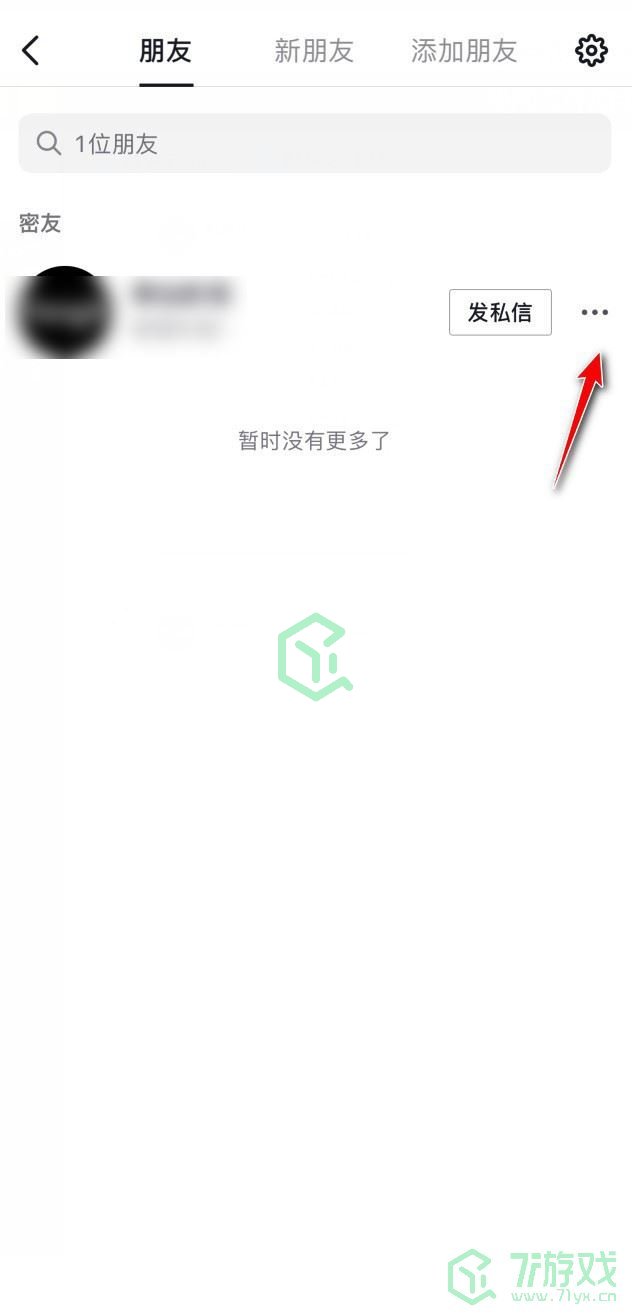Select the 朋友 tab

[166, 51]
